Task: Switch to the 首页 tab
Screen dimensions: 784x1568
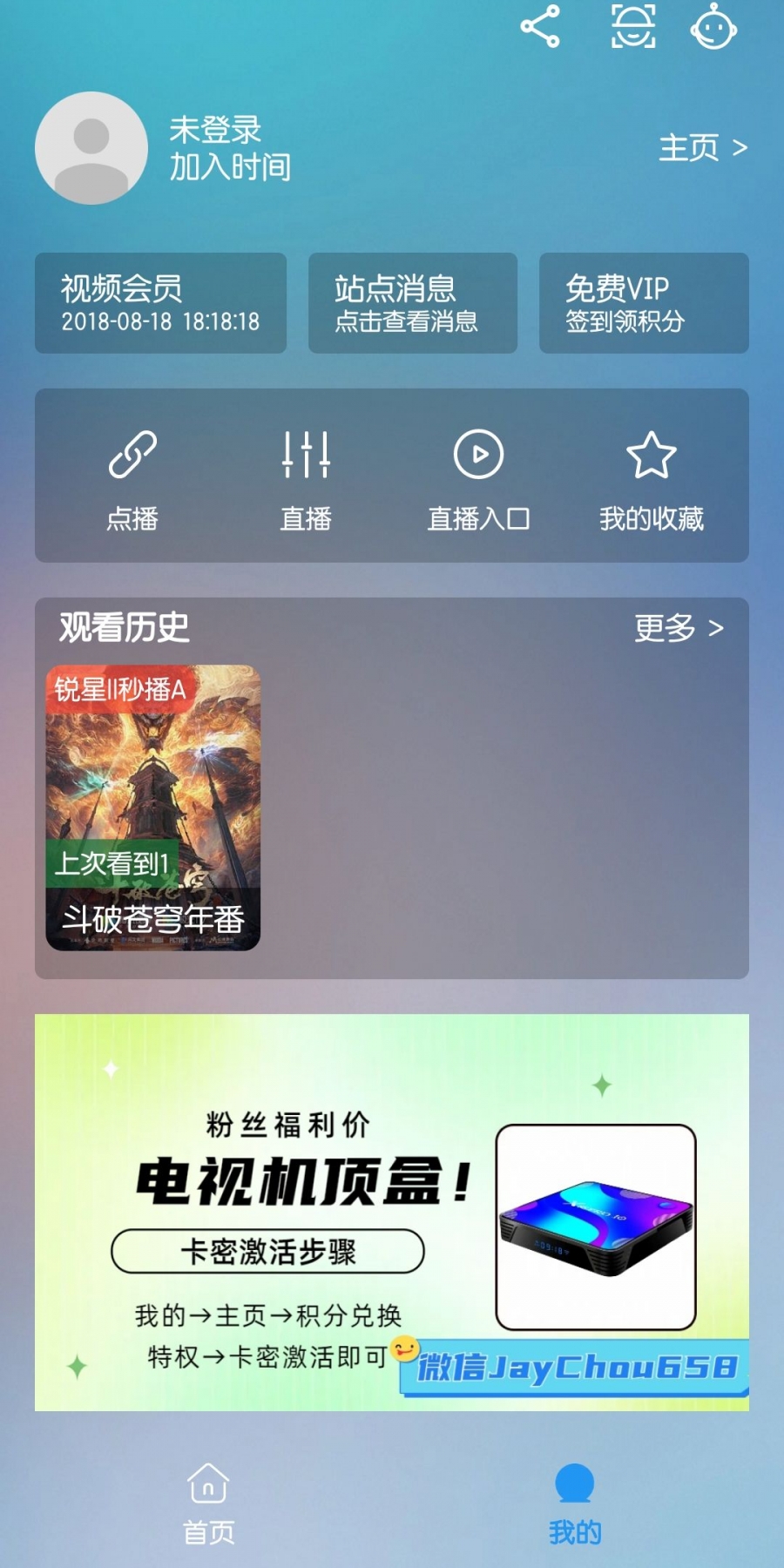Action: (x=208, y=1502)
